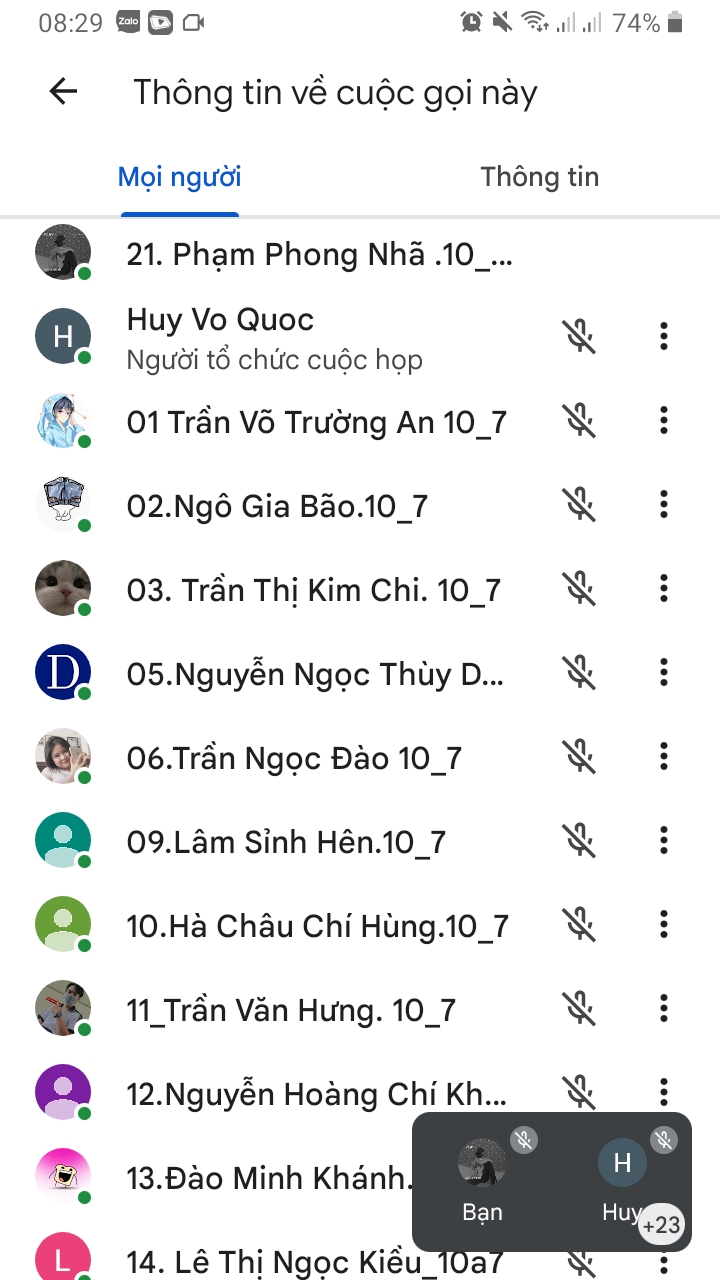Switch to the Thông tin tab
The height and width of the screenshot is (1280, 720).
pos(539,177)
